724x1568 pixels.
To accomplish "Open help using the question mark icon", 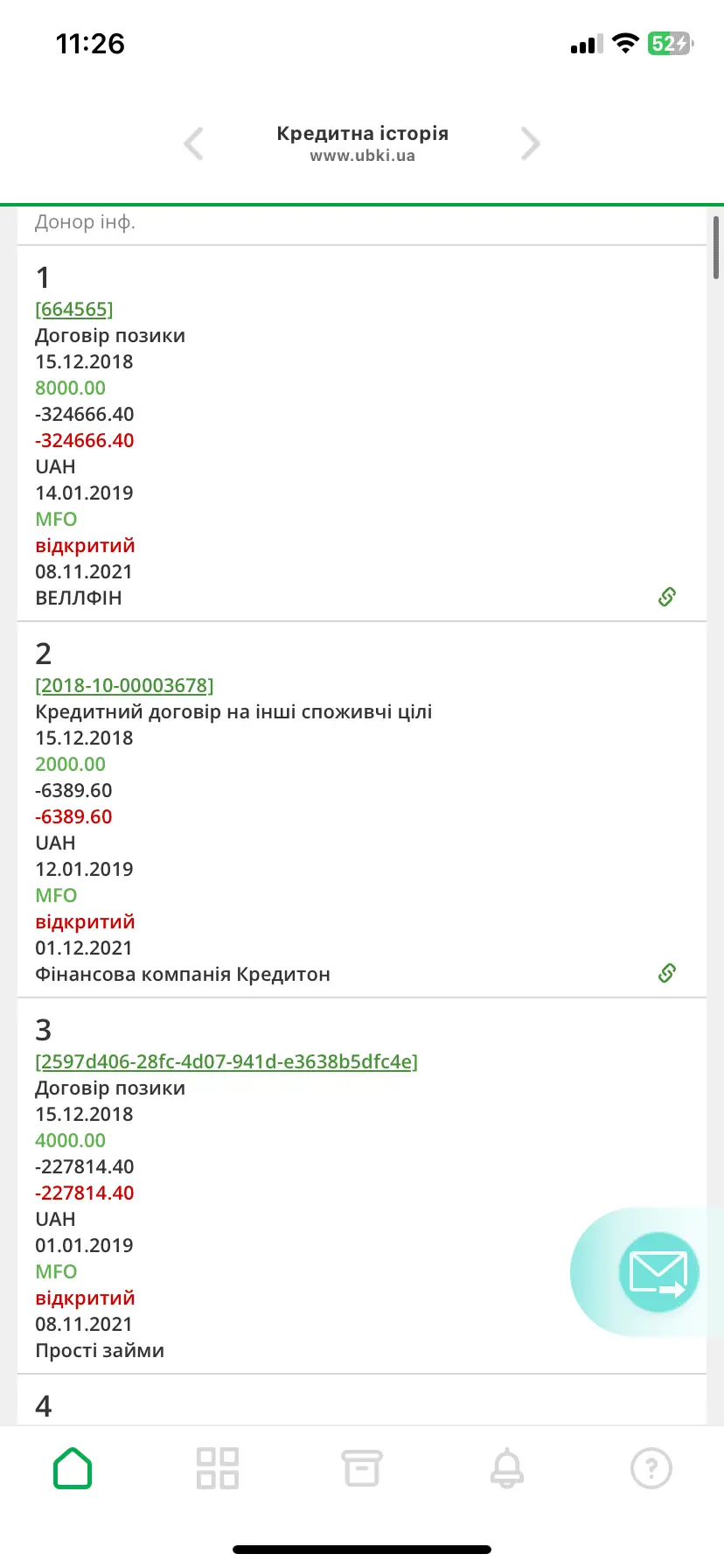I will 651,1467.
